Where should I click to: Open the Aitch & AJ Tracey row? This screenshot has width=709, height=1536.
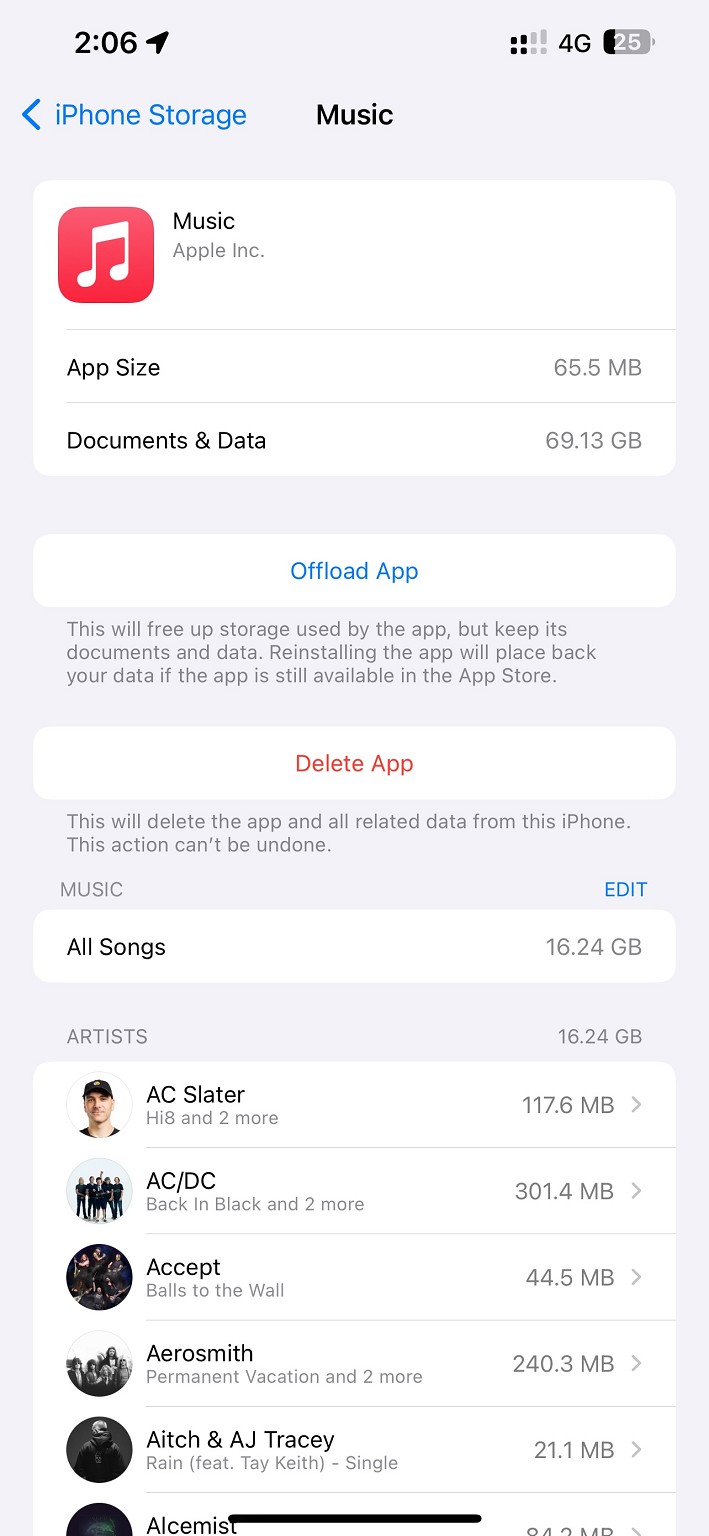click(x=354, y=1450)
